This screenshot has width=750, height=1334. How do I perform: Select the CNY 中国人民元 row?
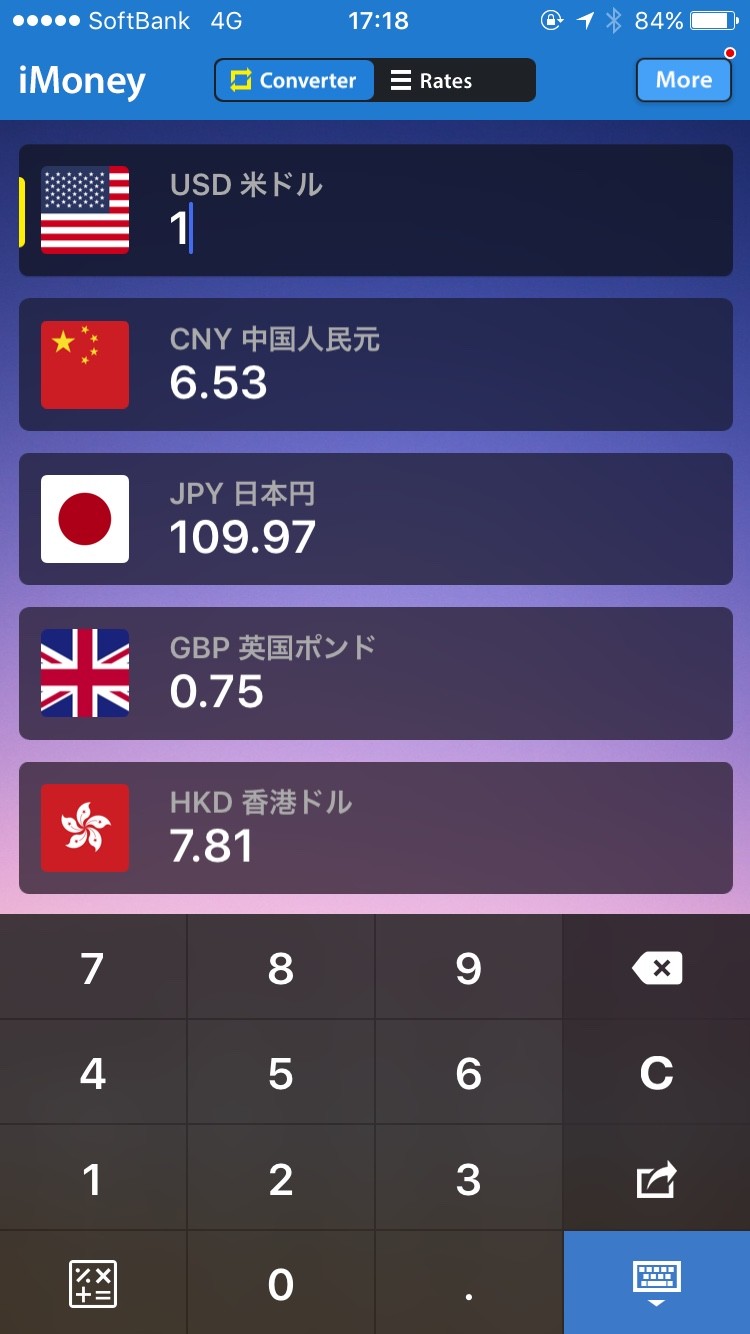pos(375,364)
